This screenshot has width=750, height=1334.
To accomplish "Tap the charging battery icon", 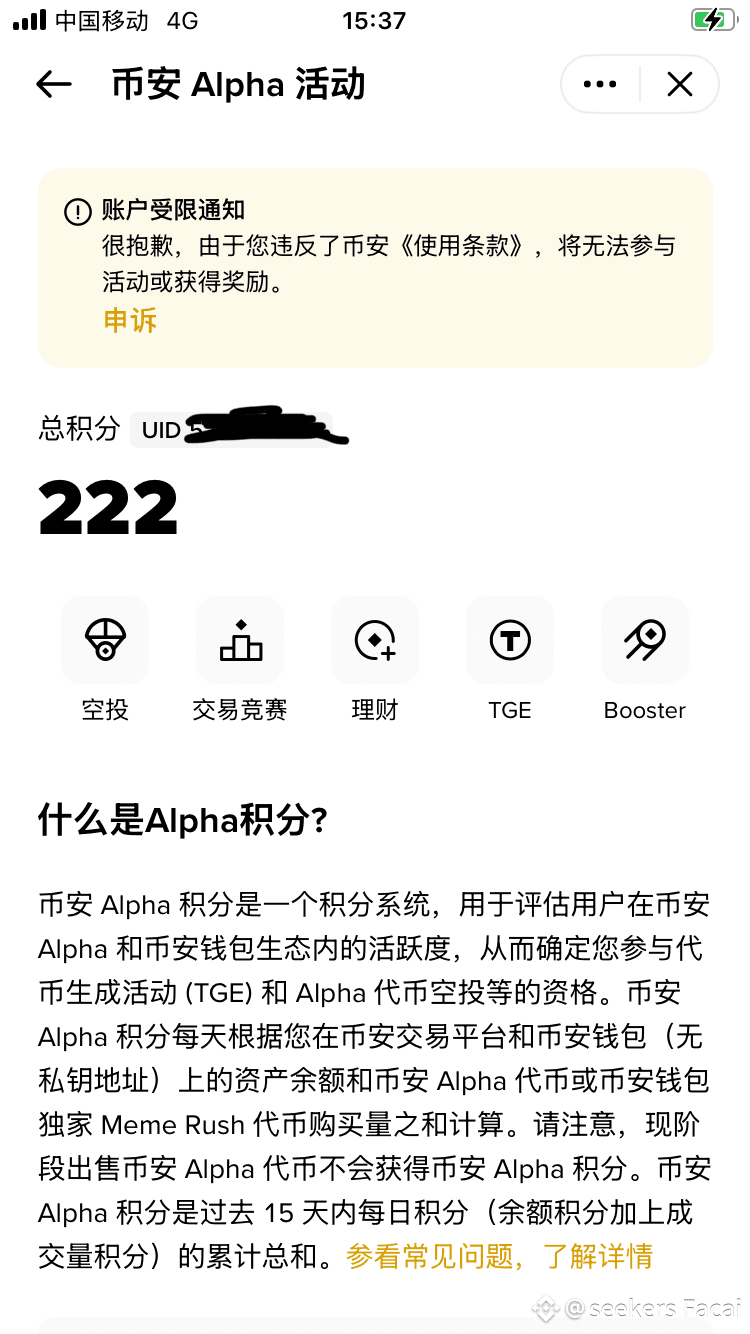I will point(711,20).
